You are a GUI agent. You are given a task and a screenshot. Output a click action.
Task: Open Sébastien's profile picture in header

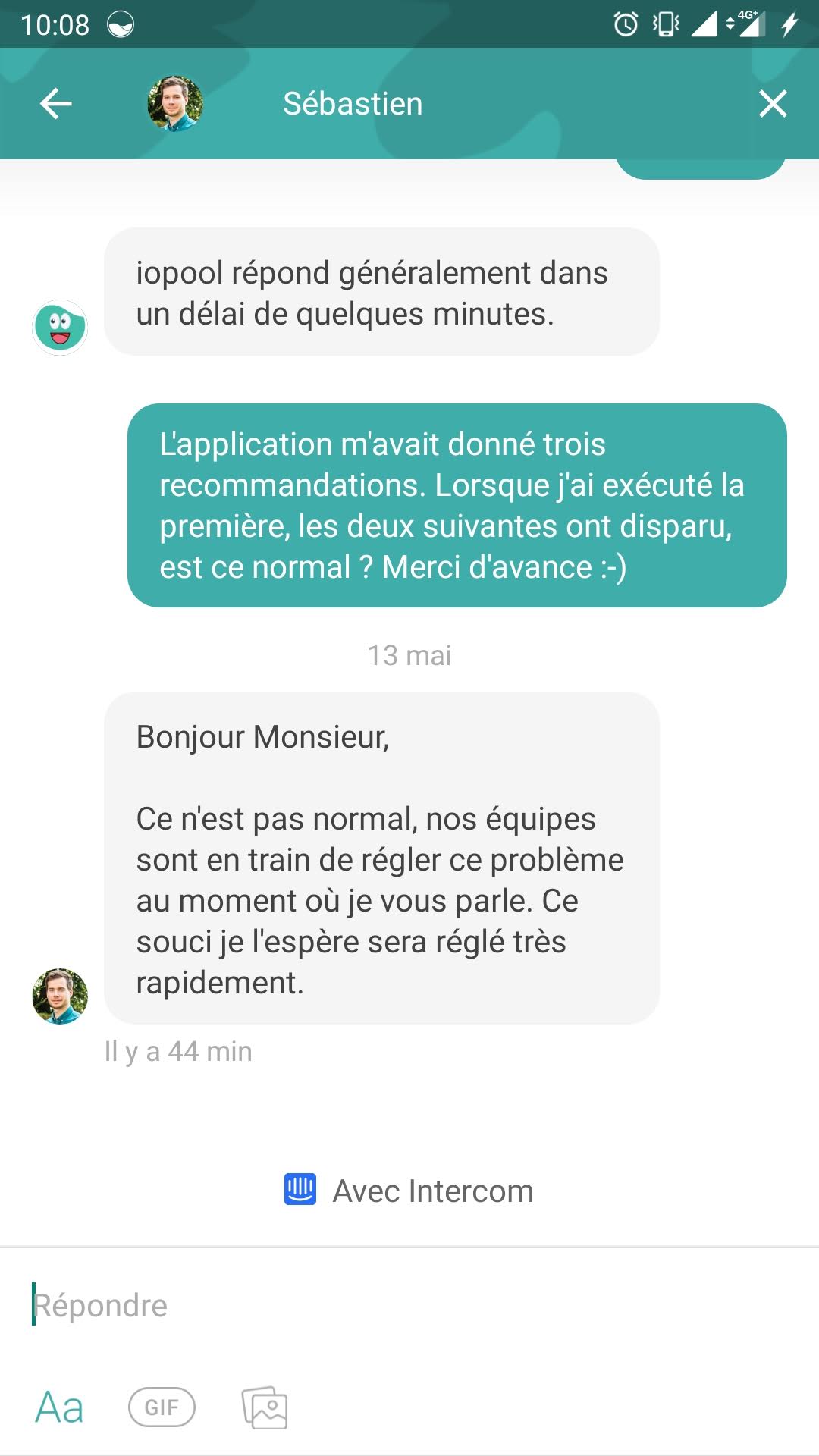pos(175,104)
